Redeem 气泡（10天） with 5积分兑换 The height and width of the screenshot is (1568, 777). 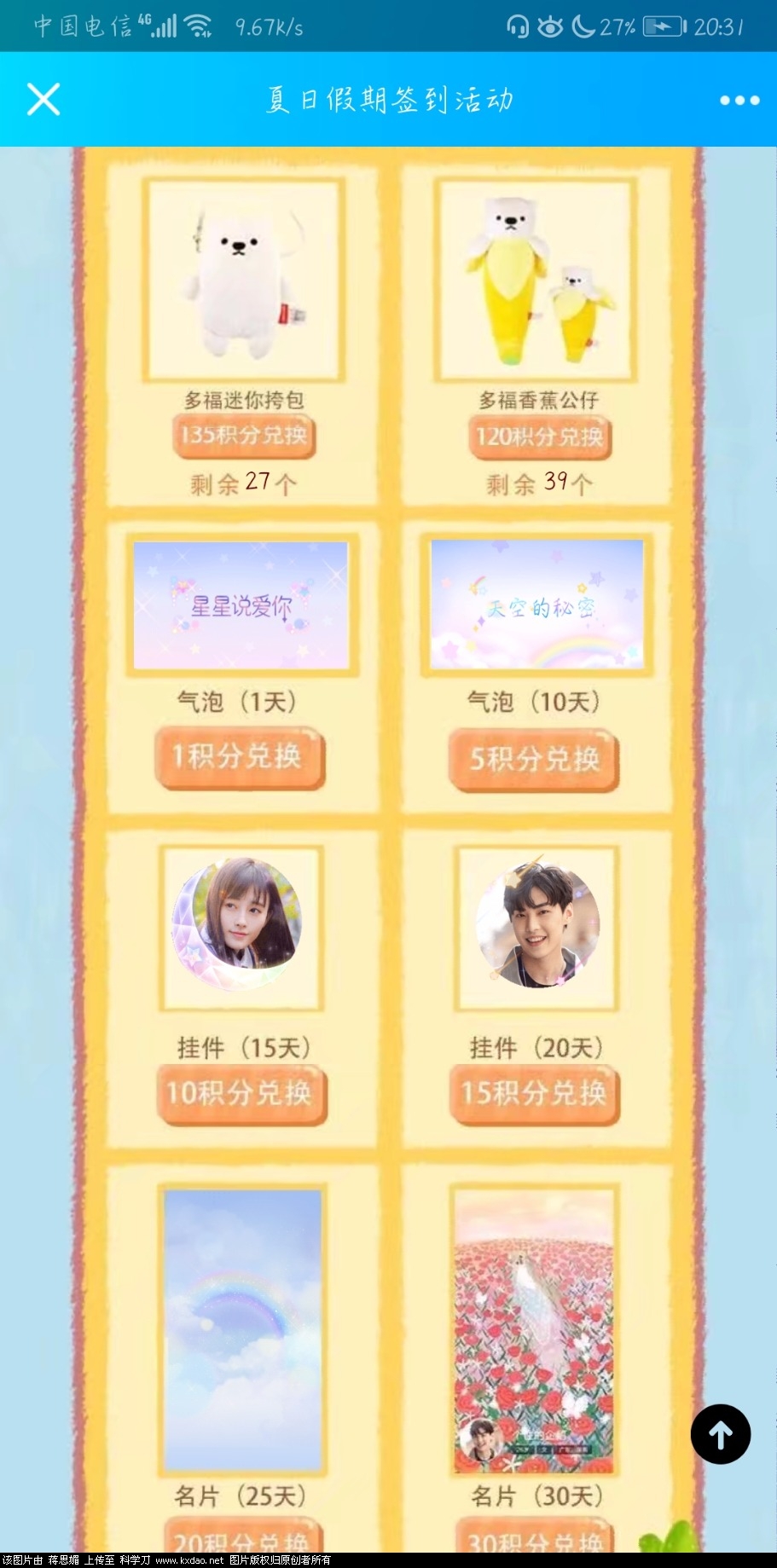[534, 759]
